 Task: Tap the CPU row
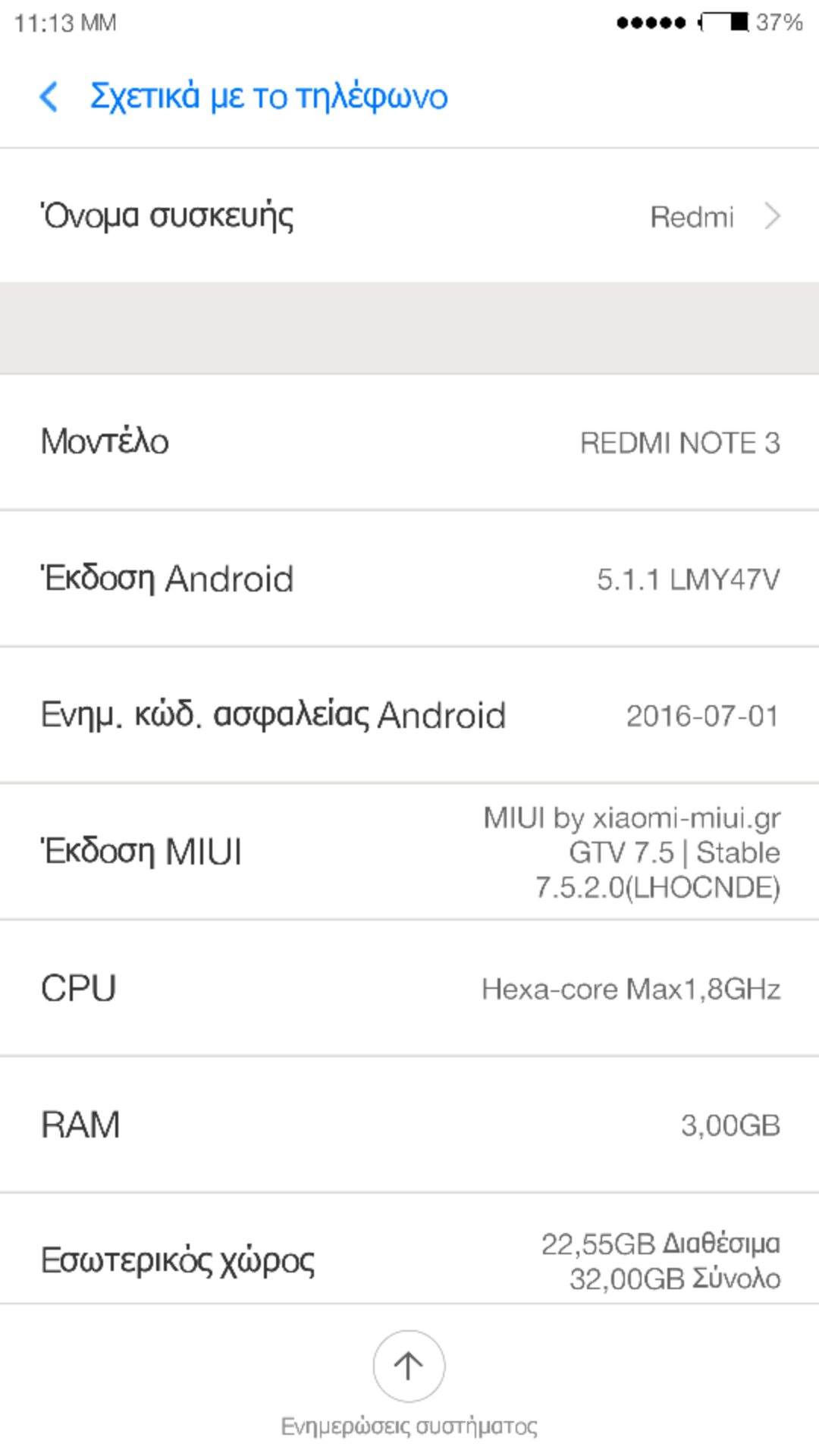click(x=409, y=989)
